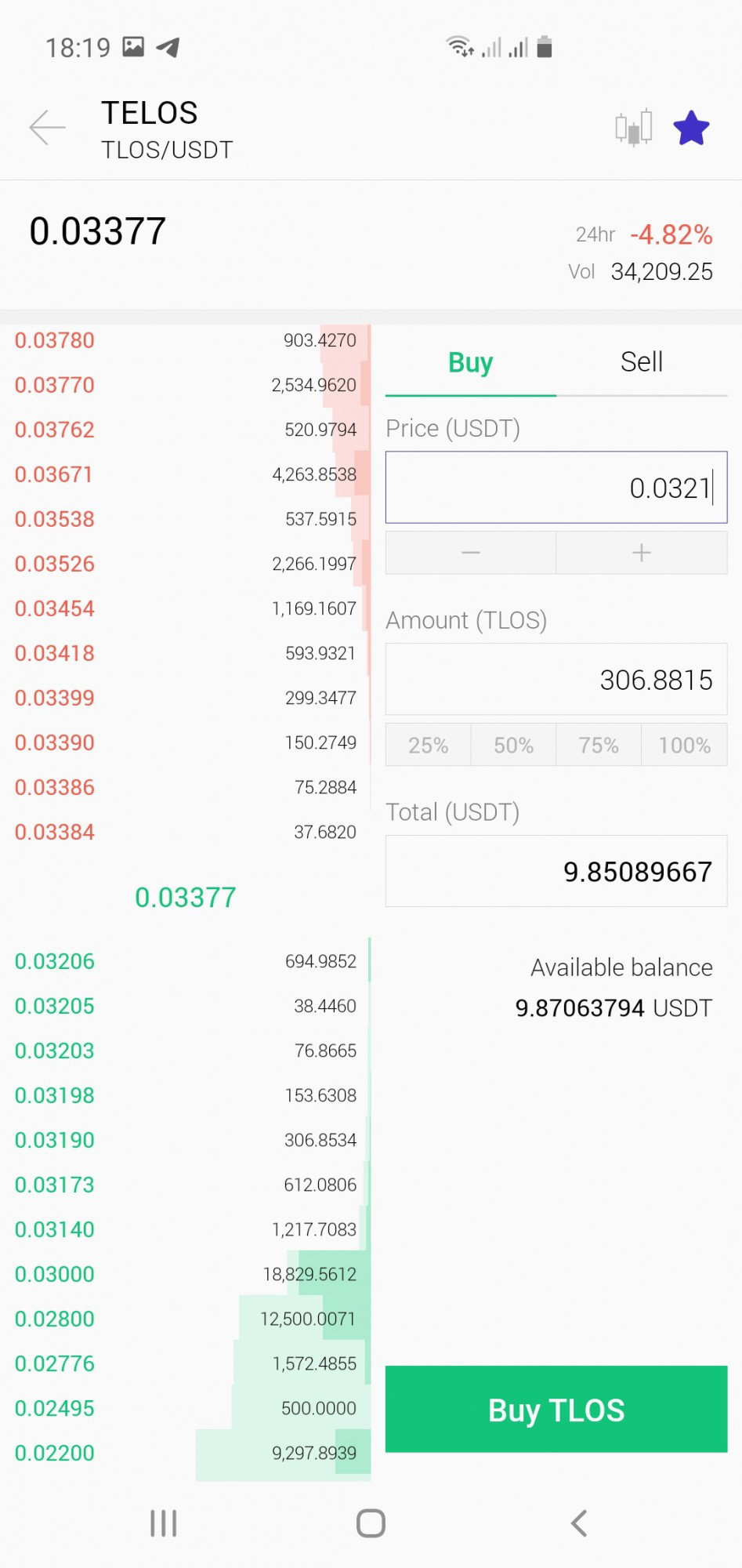742x1568 pixels.
Task: Switch to the Sell tab
Action: [642, 362]
